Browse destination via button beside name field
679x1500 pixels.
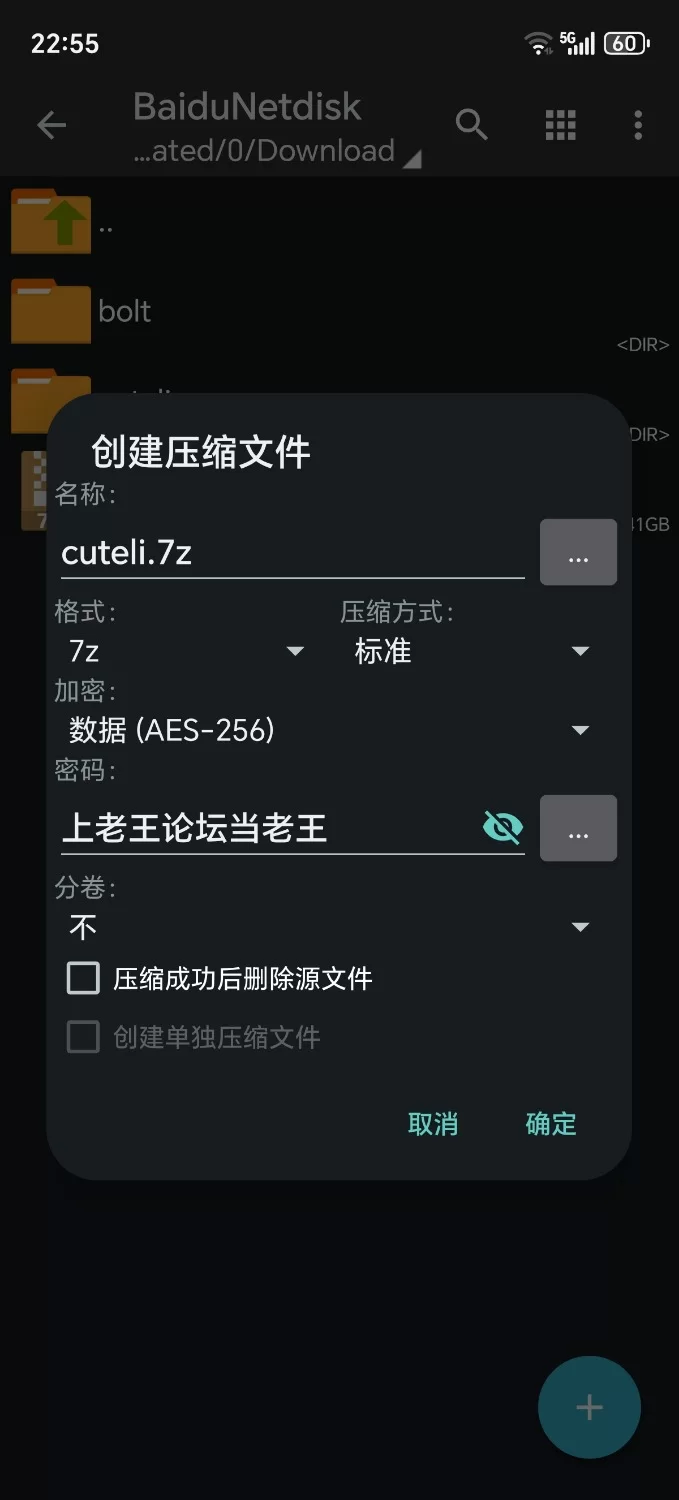tap(578, 552)
